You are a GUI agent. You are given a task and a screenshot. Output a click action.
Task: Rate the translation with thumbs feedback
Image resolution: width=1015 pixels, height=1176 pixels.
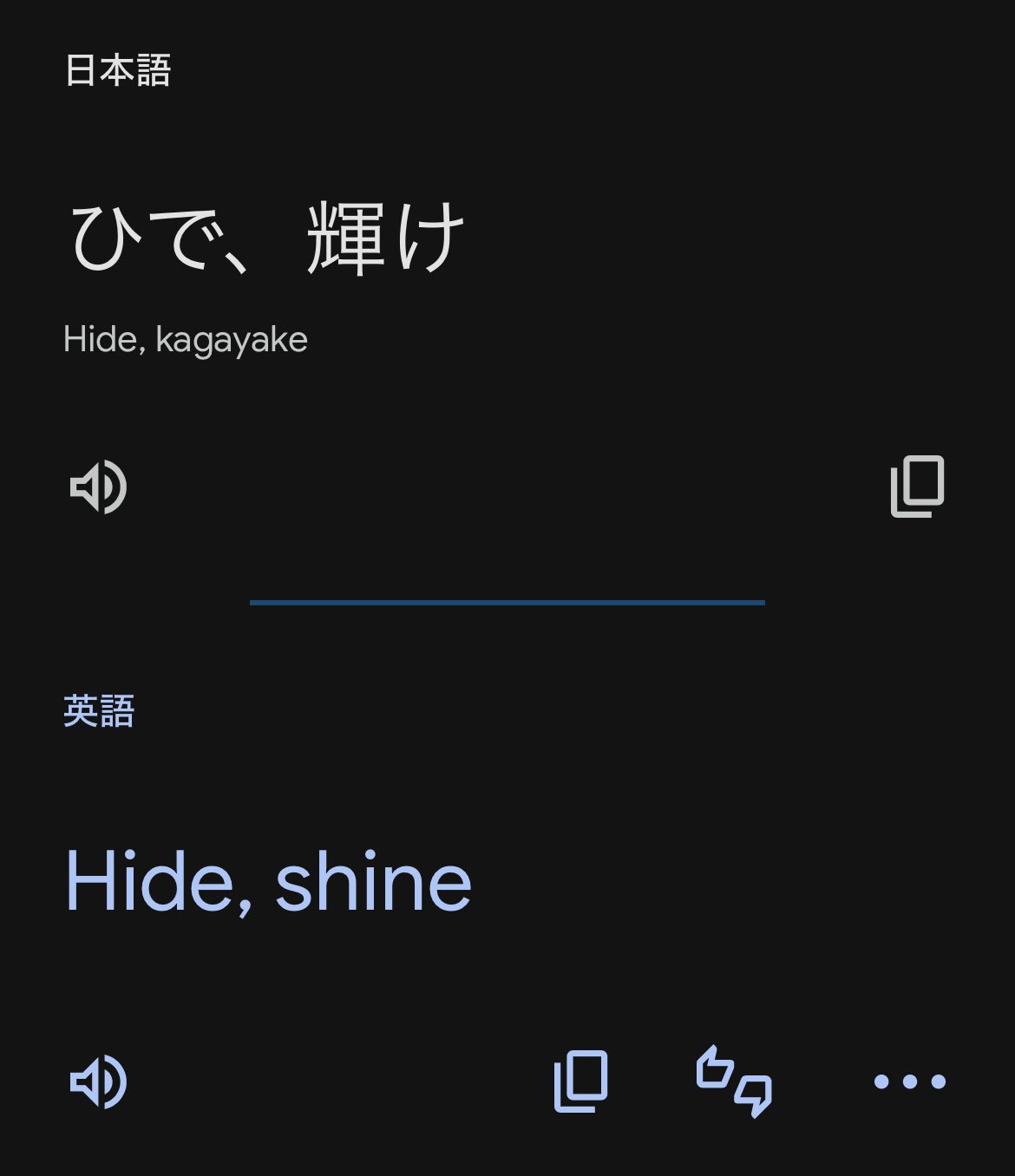(x=734, y=1081)
